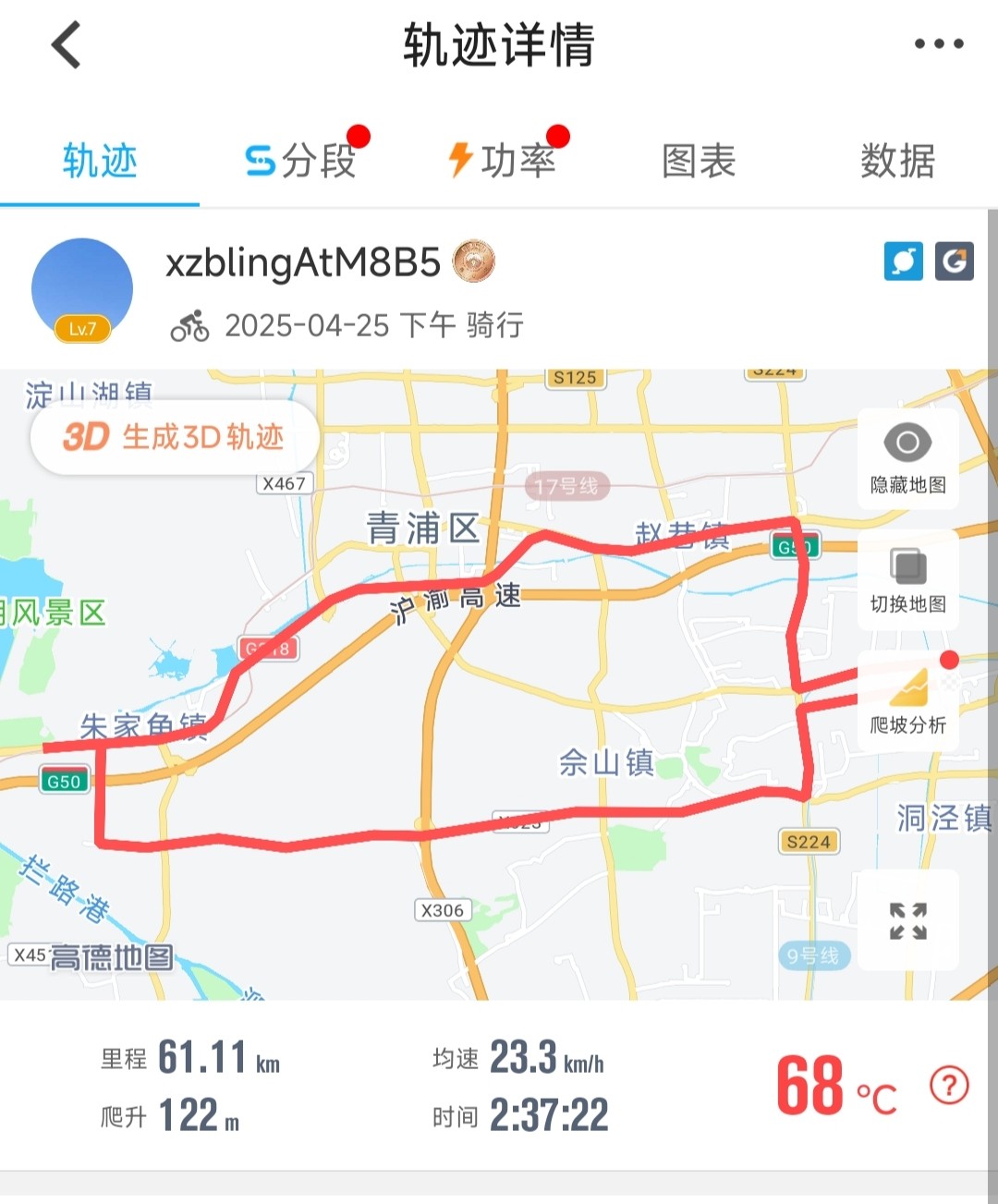The width and height of the screenshot is (998, 1204).
Task: Open the 图表 tab
Action: tap(699, 161)
